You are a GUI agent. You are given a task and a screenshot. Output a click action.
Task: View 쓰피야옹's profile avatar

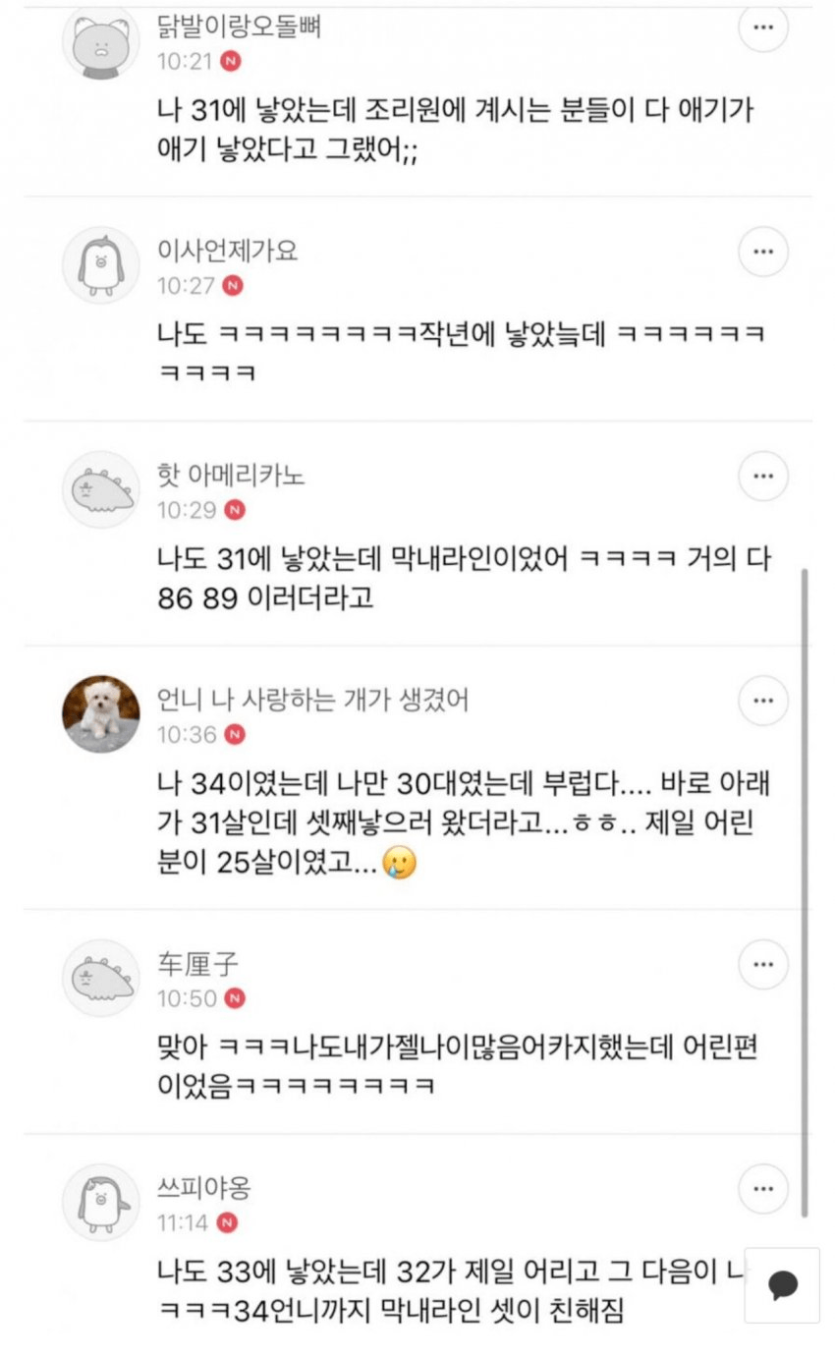pyautogui.click(x=101, y=1202)
